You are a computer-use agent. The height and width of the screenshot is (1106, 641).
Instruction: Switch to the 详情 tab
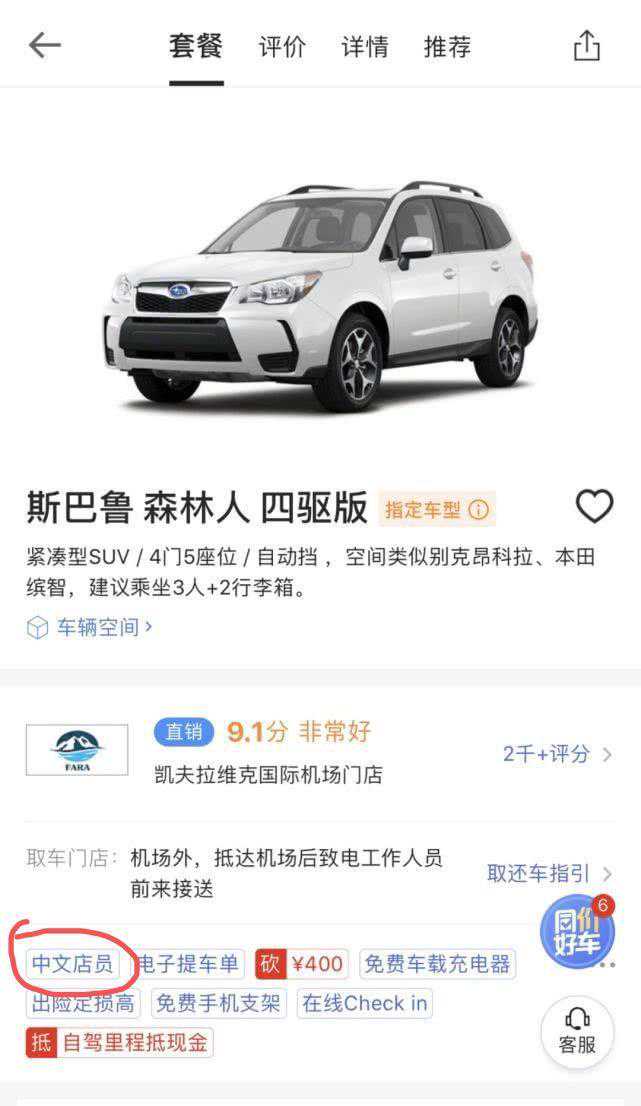[x=364, y=46]
